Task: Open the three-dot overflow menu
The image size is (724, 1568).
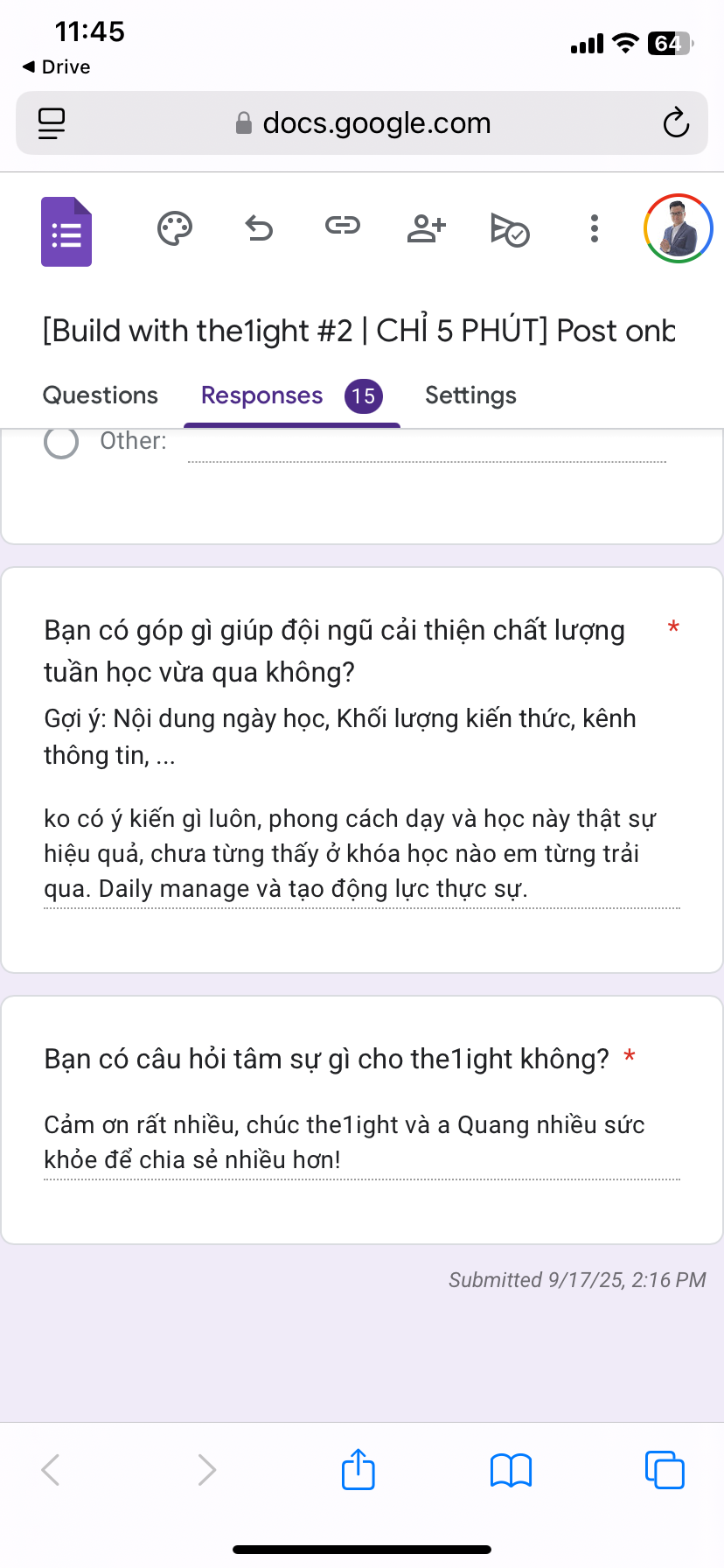Action: [x=595, y=228]
